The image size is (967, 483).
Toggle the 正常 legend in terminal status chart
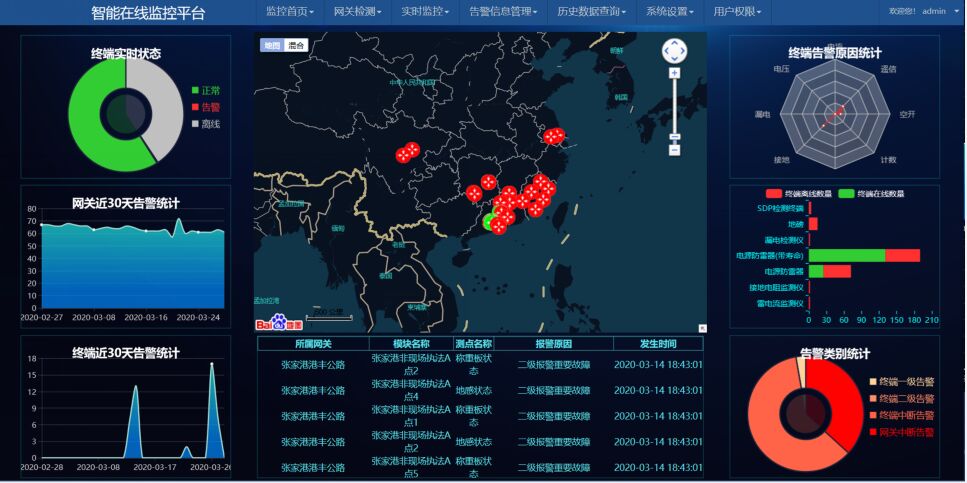(205, 90)
